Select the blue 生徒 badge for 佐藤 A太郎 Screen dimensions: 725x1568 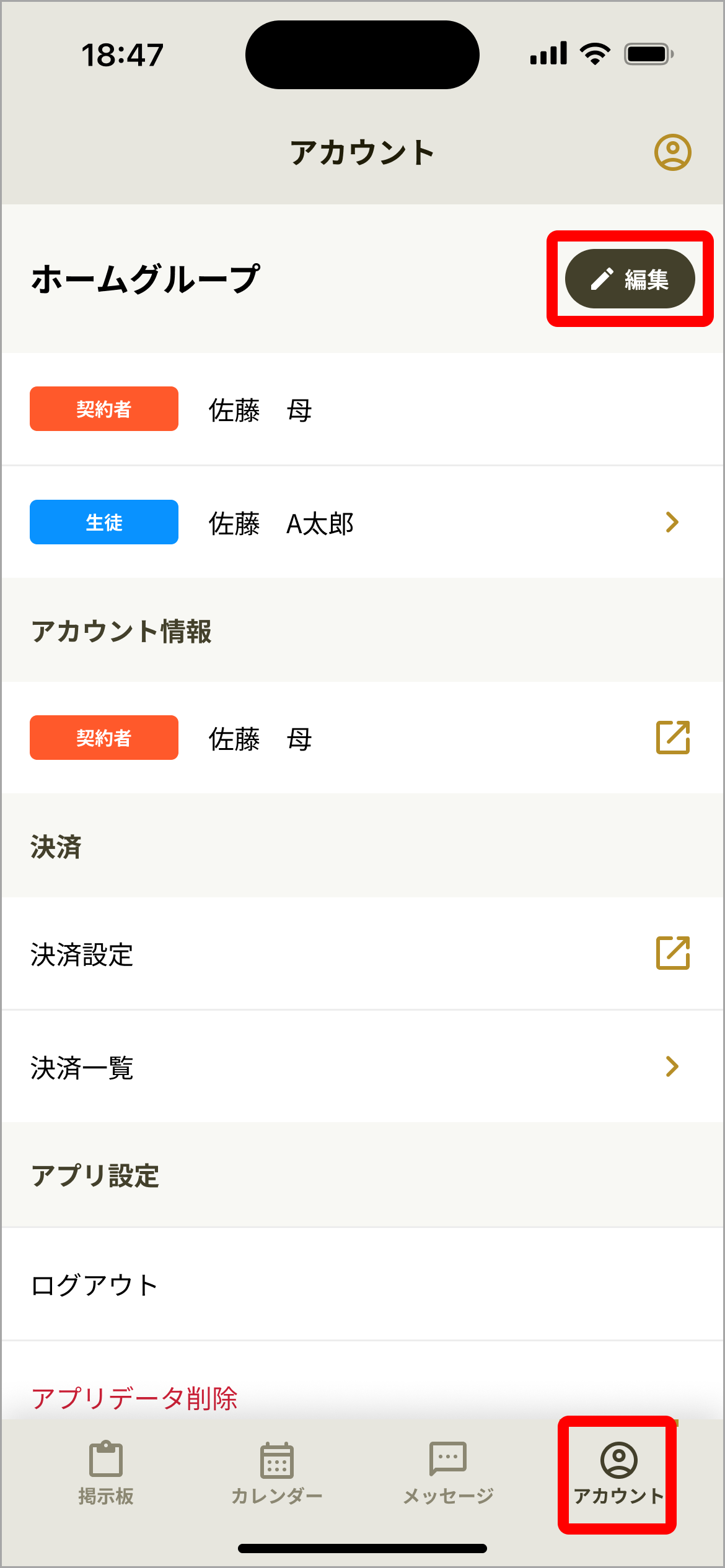tap(103, 522)
